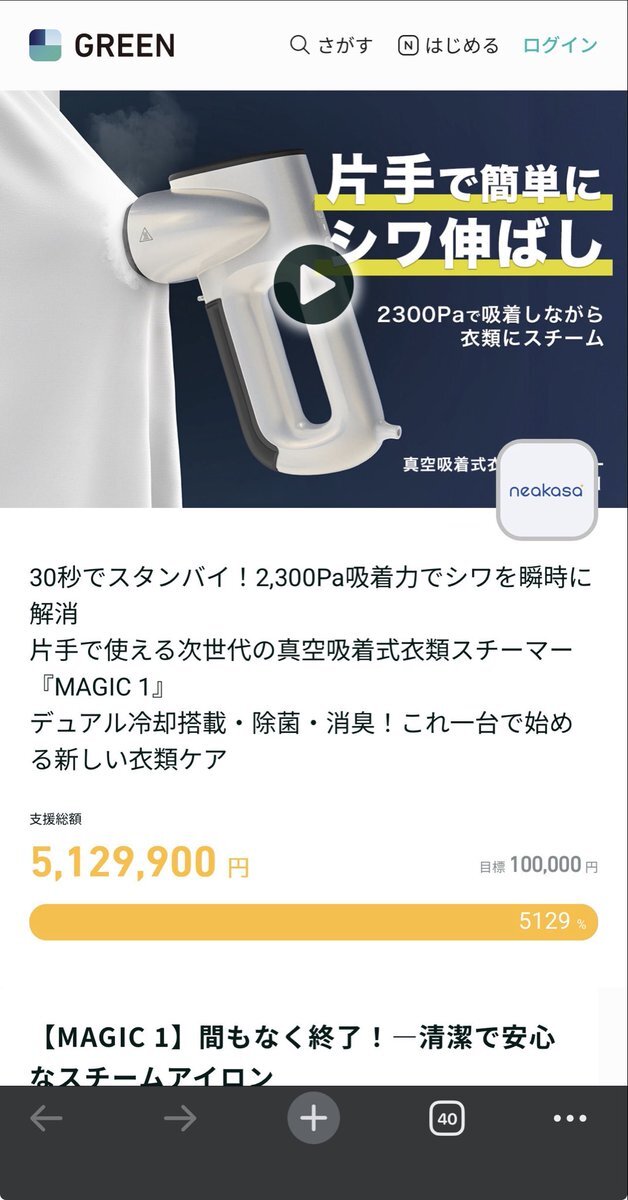
Task: Open the GREEN home logo
Action: (102, 45)
